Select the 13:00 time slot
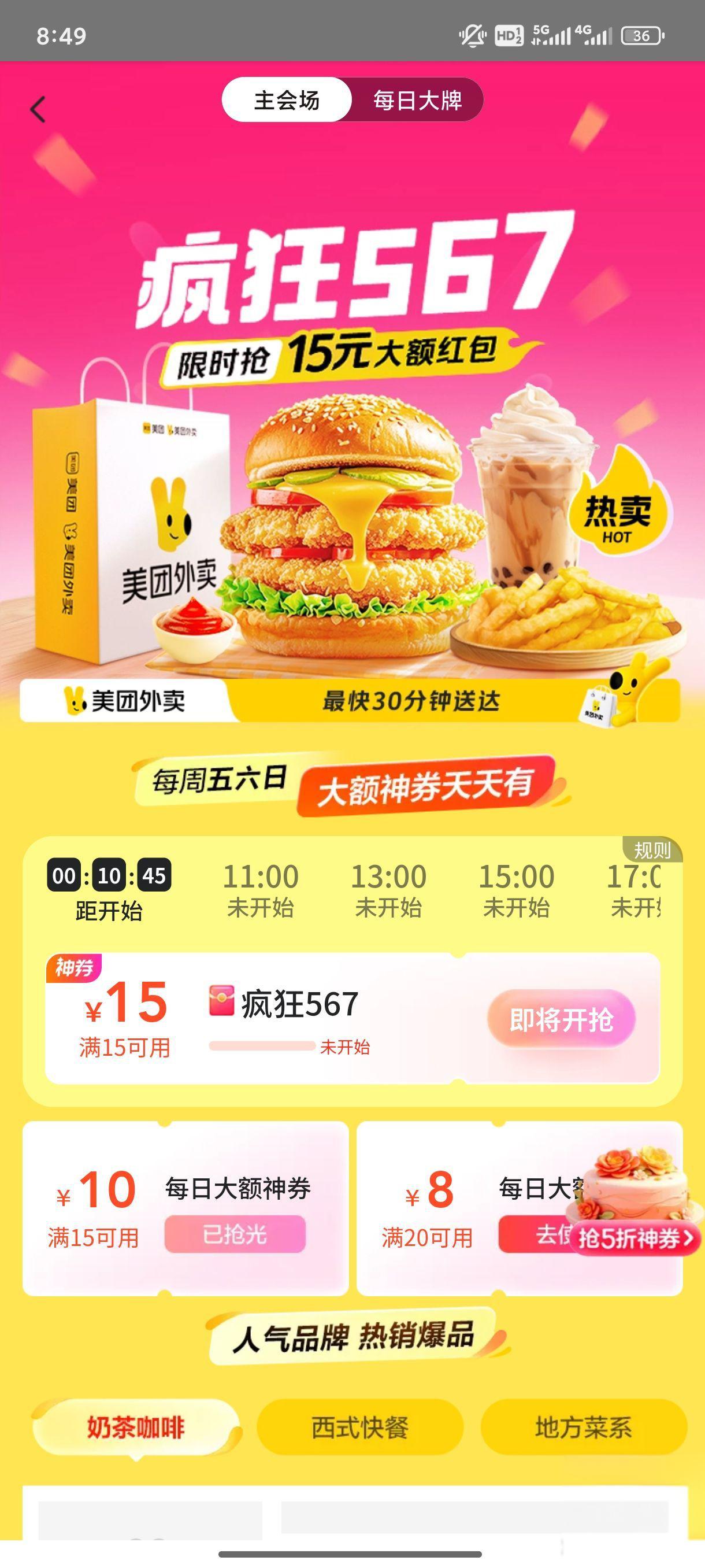 (388, 889)
